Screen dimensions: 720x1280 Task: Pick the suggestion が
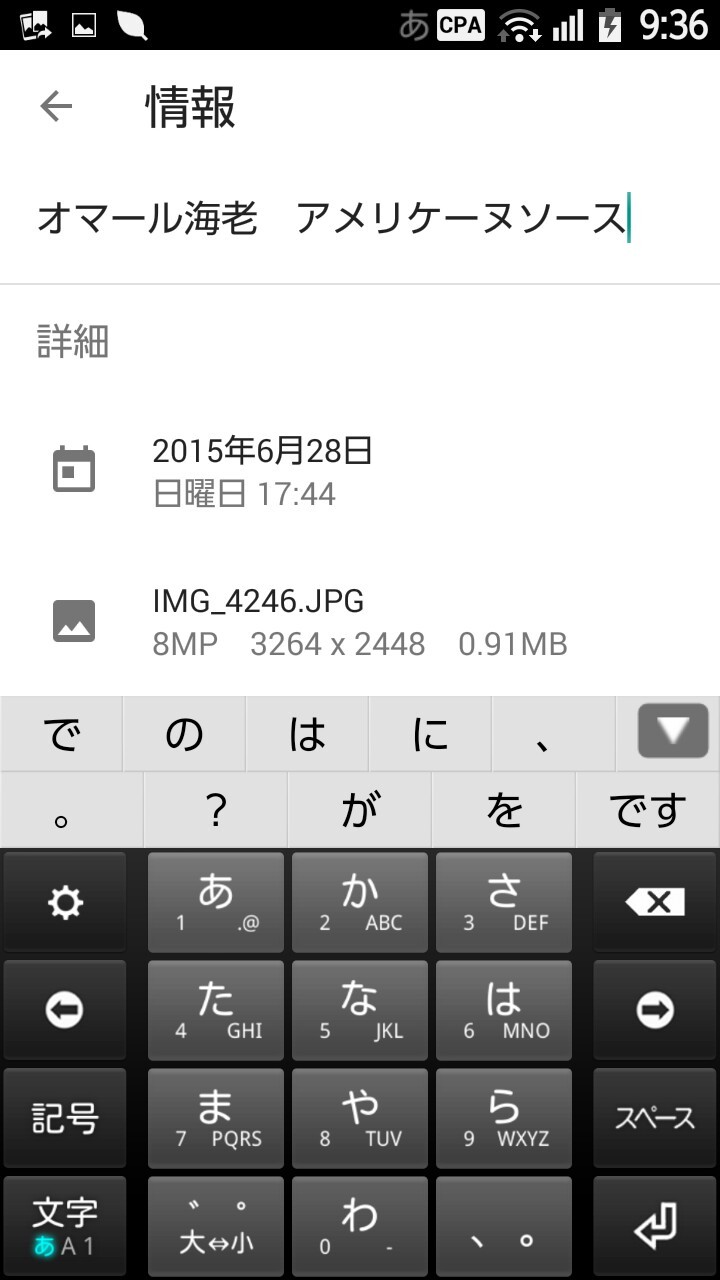[360, 811]
